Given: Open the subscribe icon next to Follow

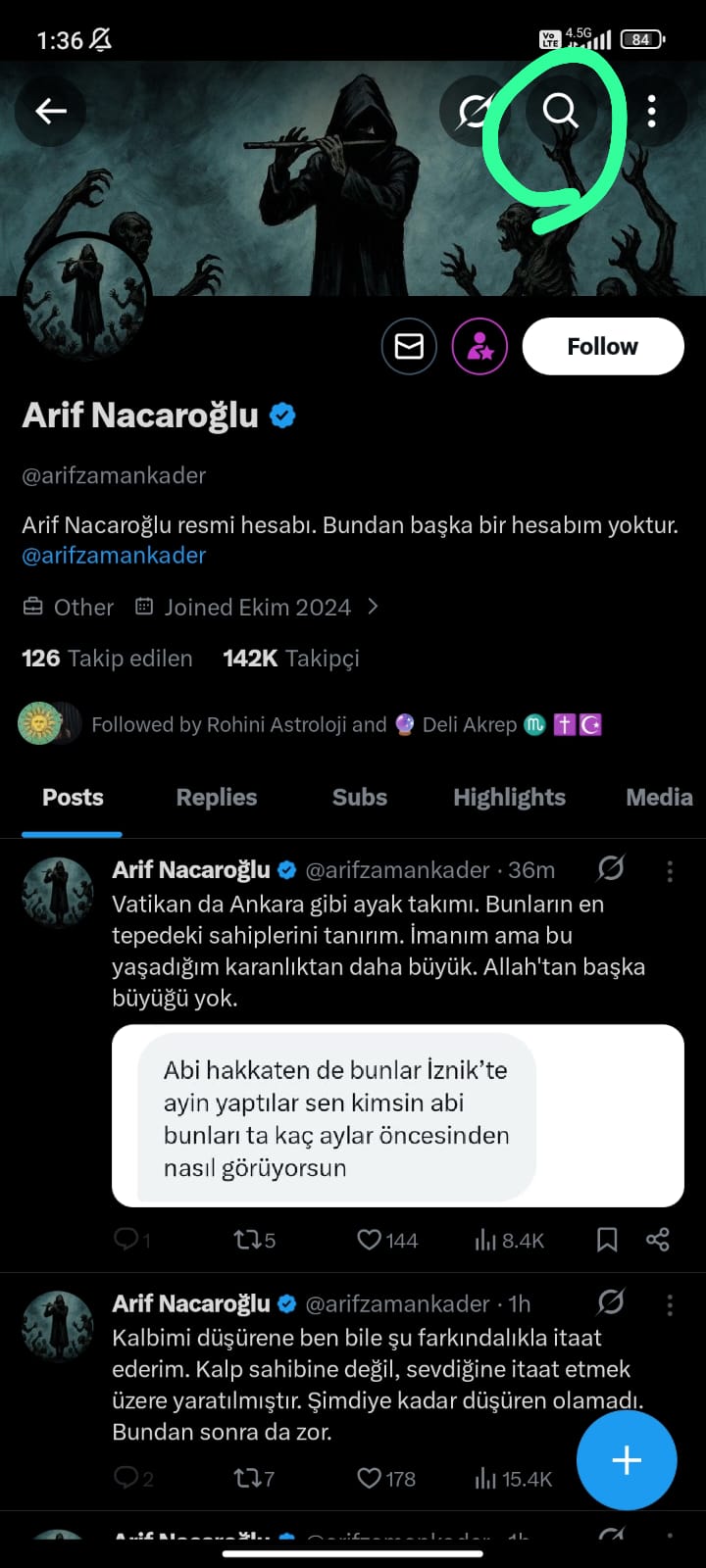Looking at the screenshot, I should tap(479, 346).
